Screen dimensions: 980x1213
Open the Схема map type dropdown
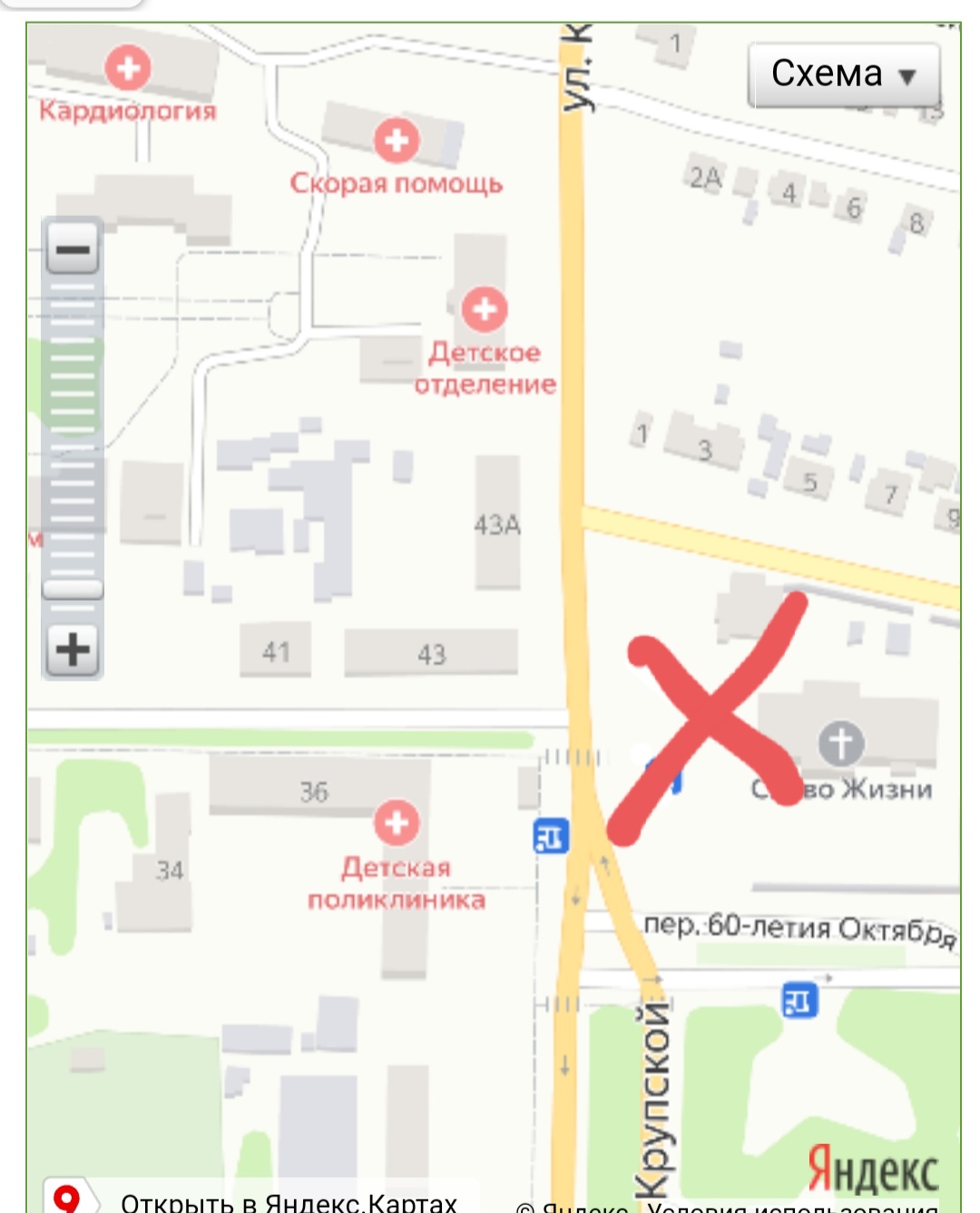coord(843,75)
